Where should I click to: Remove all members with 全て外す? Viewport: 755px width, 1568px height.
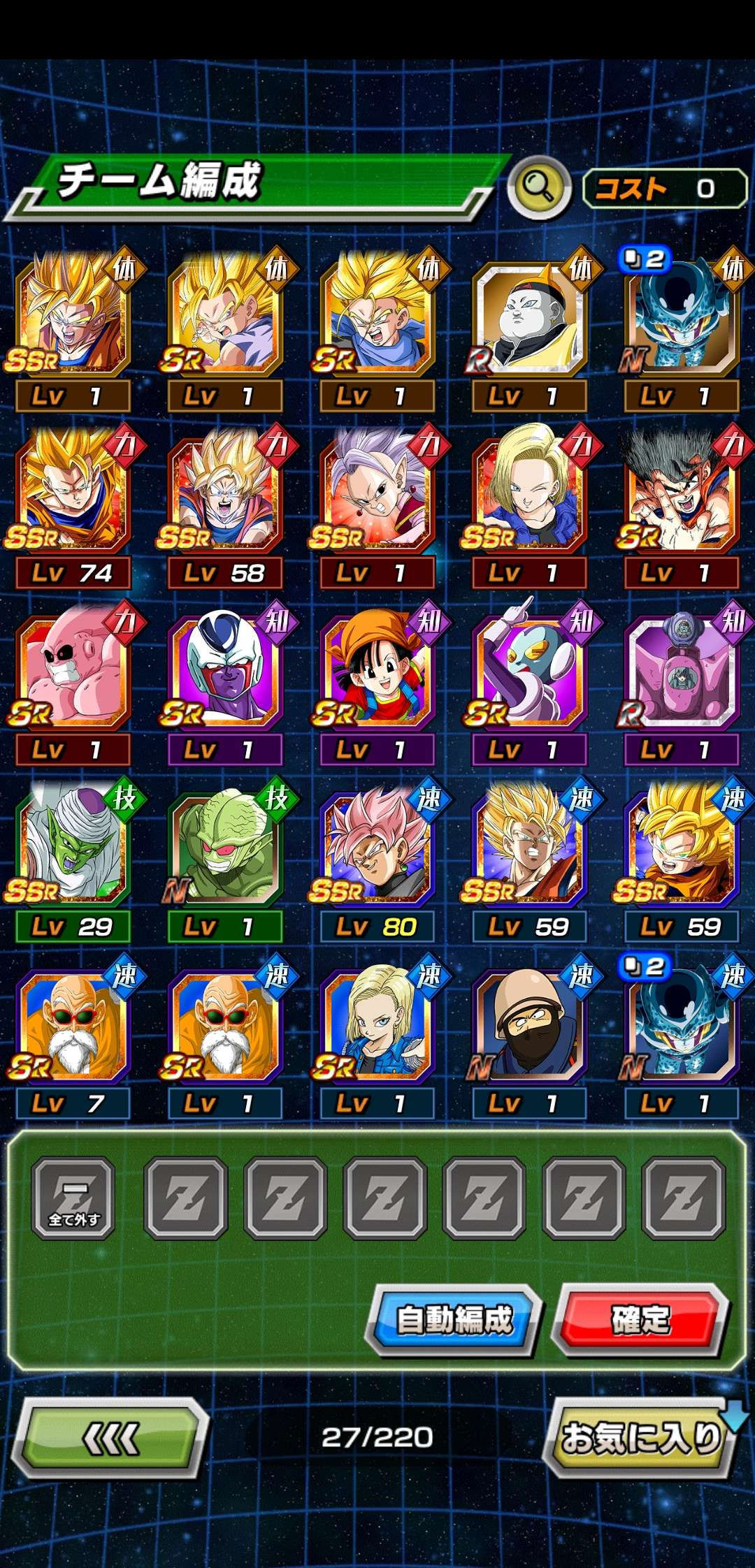tap(73, 1198)
